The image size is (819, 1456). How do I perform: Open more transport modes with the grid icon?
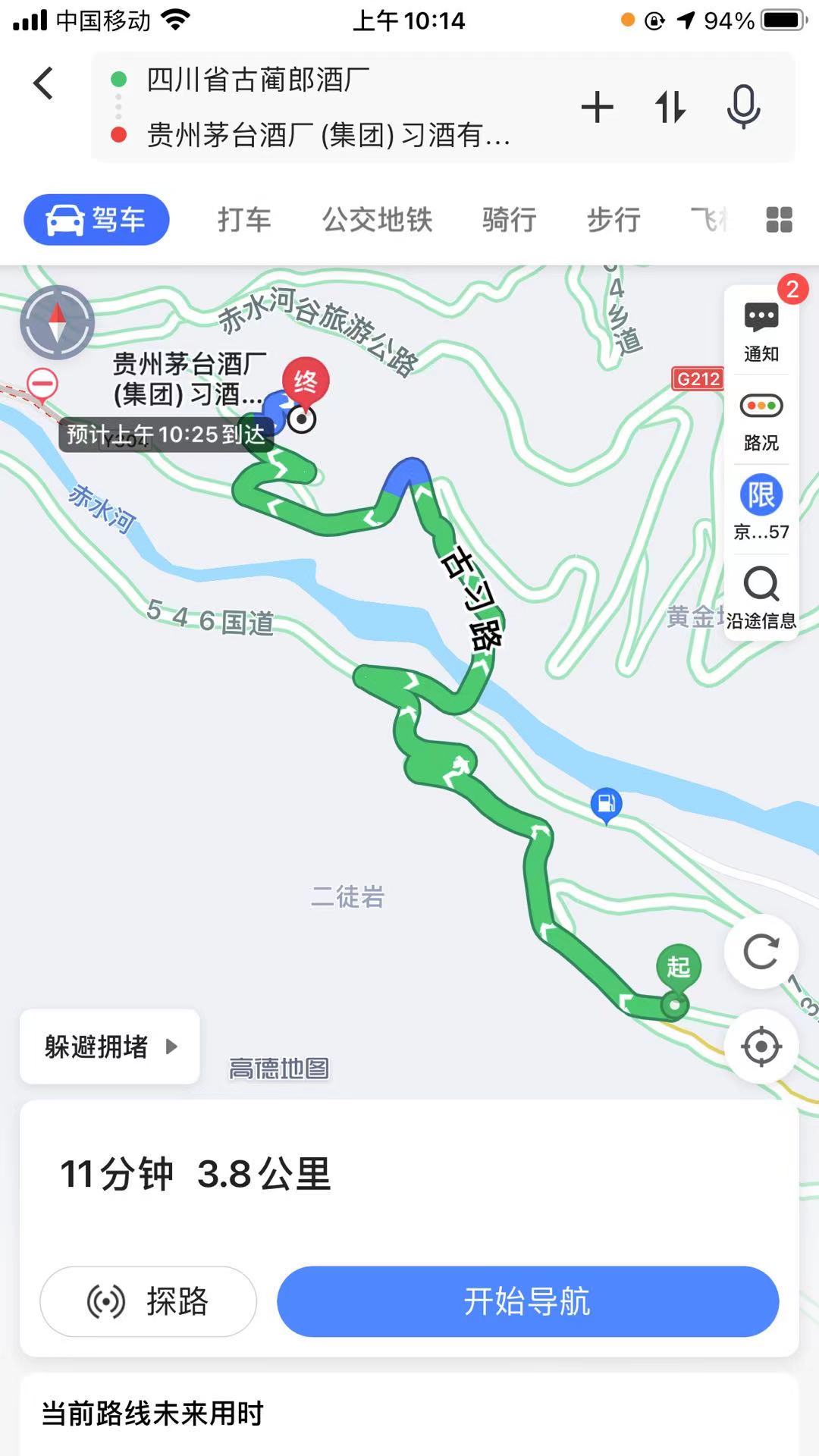[x=779, y=219]
